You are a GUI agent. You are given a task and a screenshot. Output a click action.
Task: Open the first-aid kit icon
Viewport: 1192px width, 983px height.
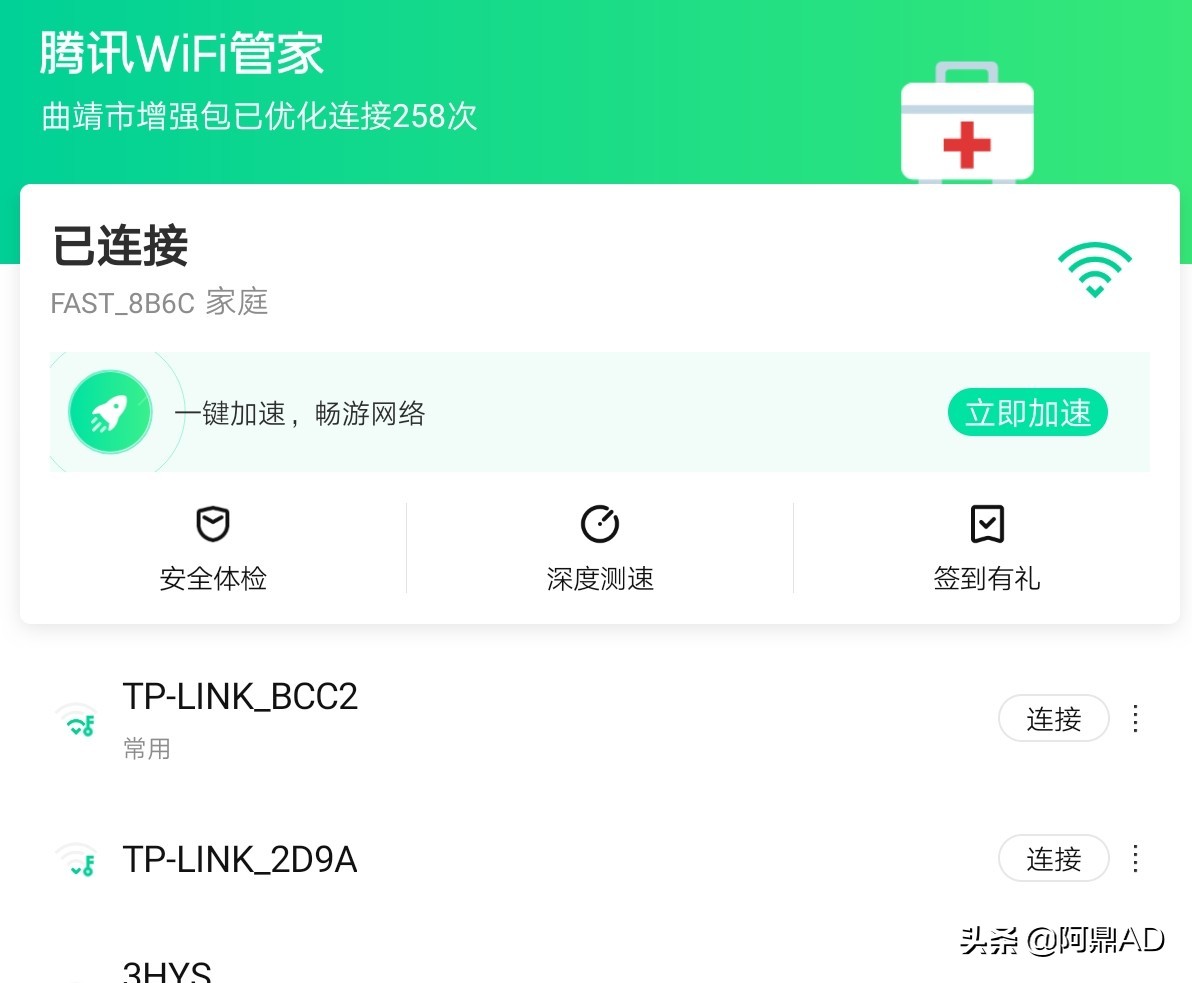tap(967, 122)
